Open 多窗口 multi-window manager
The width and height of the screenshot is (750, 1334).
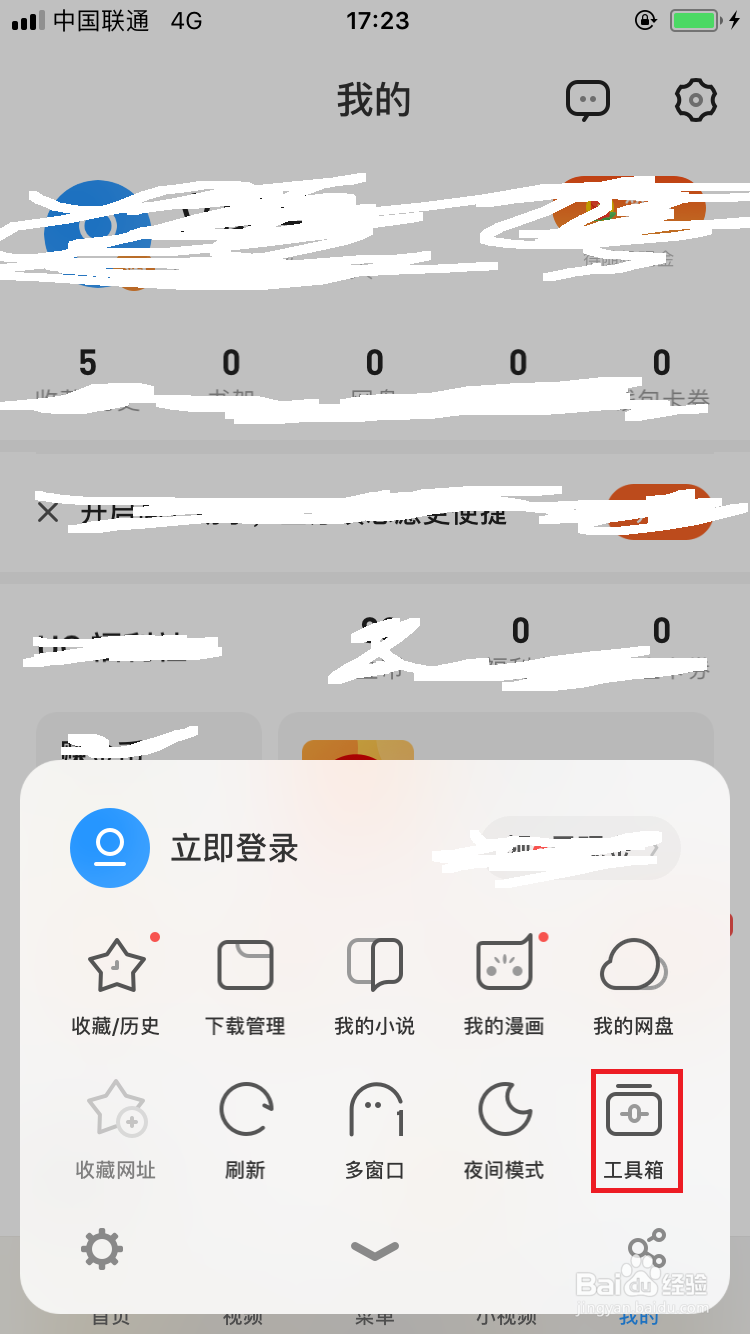374,1130
